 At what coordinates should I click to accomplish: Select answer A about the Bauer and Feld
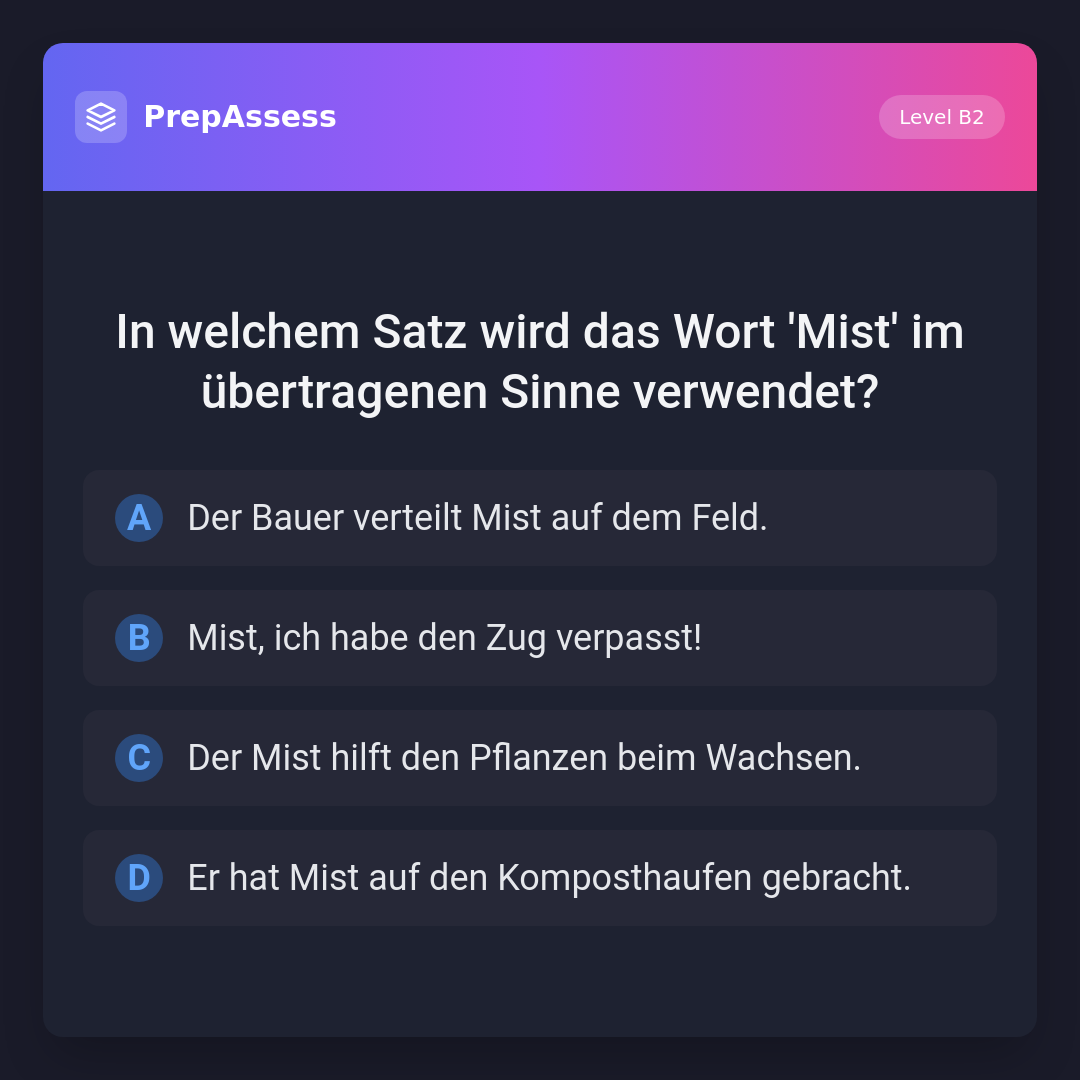540,518
